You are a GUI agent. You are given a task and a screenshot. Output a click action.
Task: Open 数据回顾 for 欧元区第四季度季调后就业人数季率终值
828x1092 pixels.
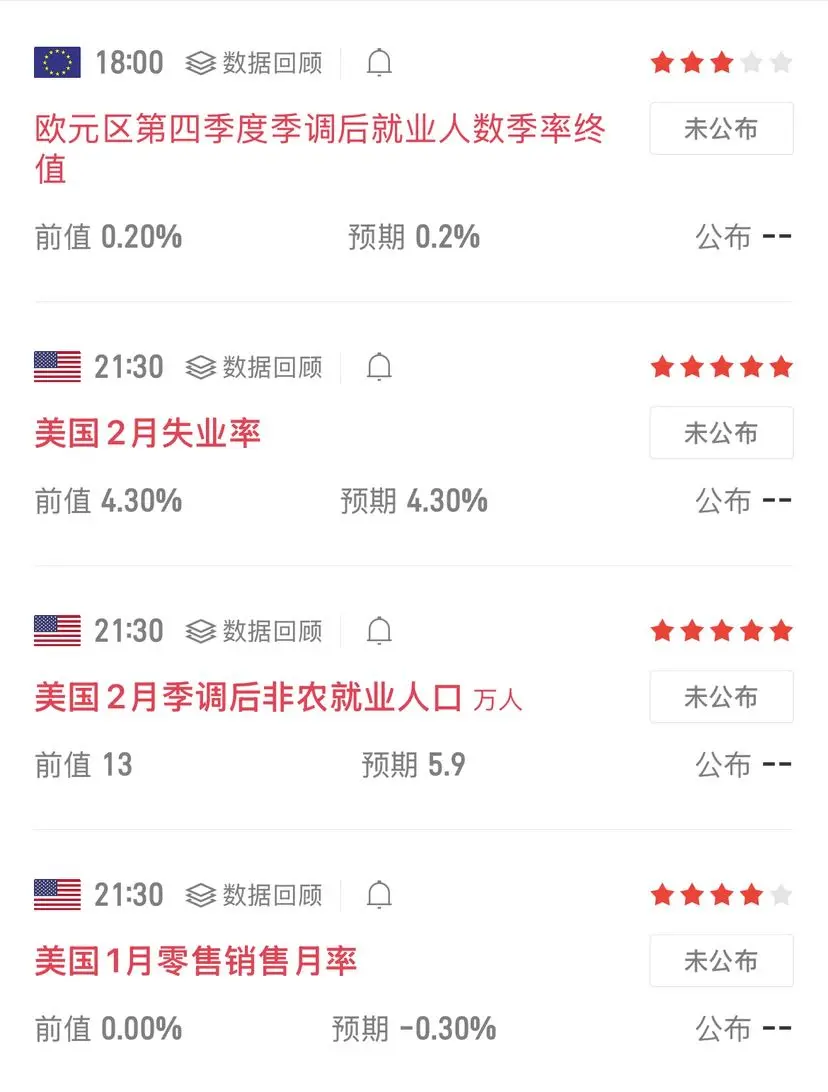click(255, 63)
